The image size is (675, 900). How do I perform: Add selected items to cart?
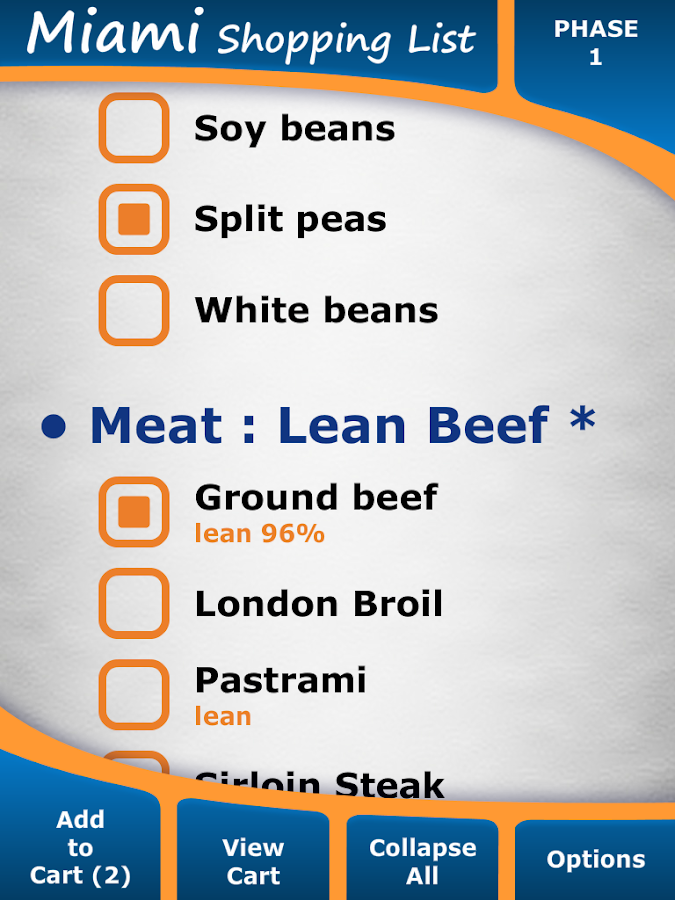click(x=80, y=848)
